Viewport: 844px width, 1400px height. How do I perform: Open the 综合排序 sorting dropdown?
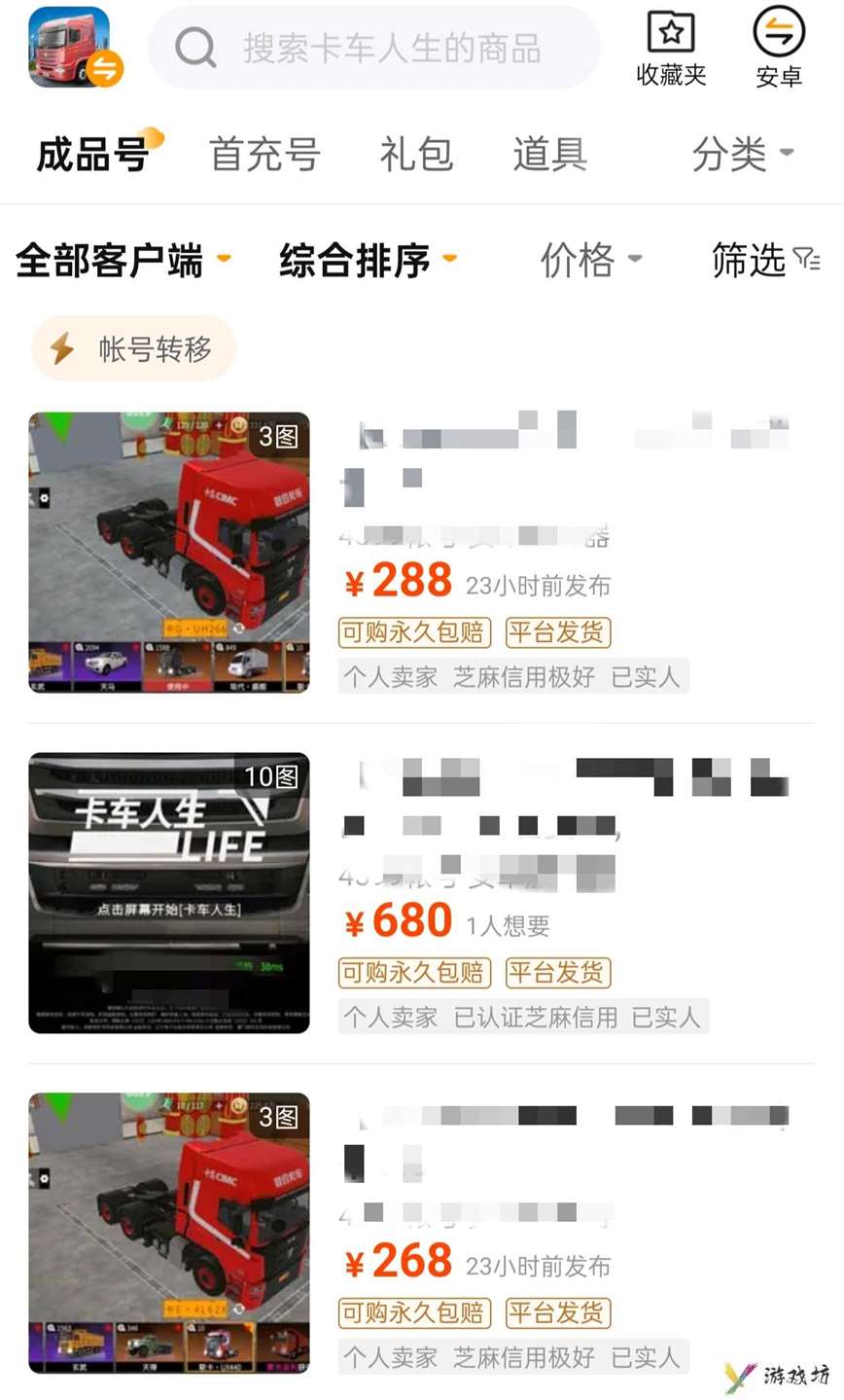(368, 261)
